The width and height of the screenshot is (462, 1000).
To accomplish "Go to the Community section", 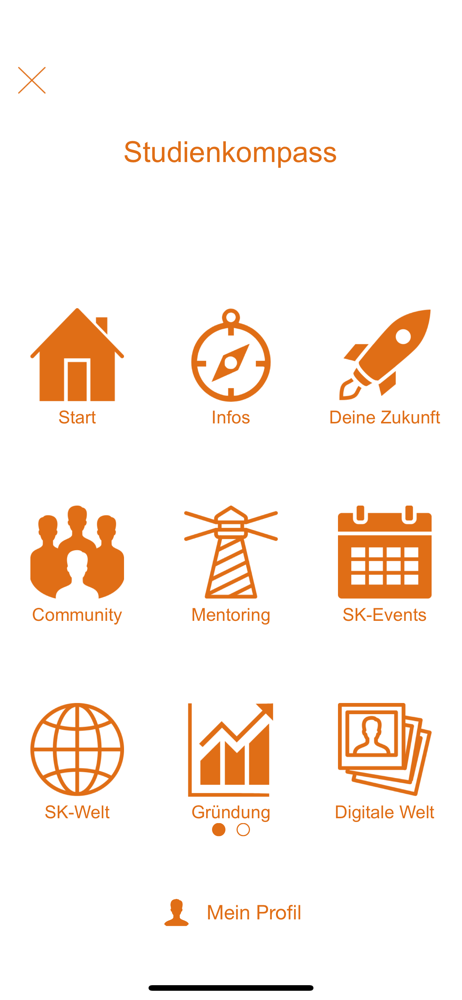I will click(77, 564).
